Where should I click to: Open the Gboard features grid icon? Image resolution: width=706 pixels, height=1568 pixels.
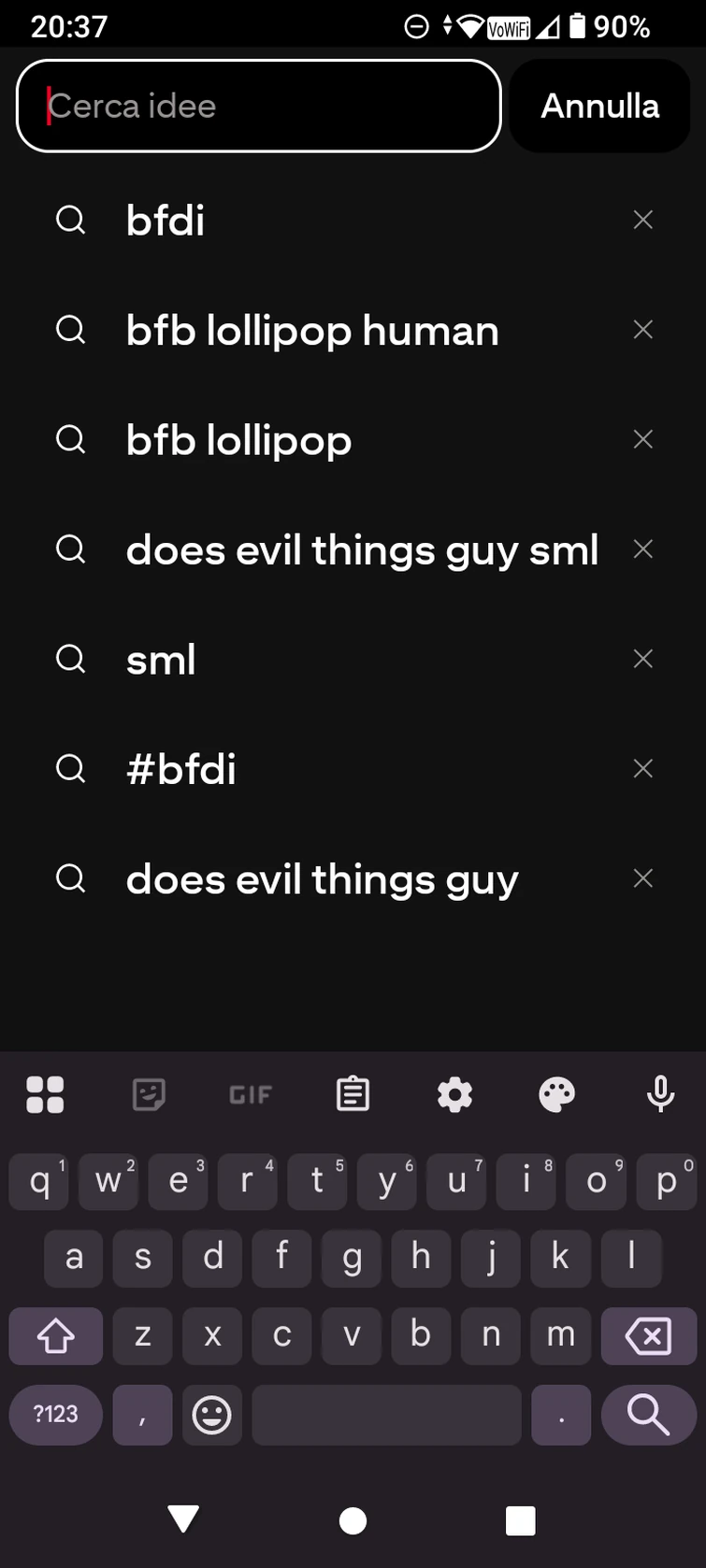coord(45,1094)
